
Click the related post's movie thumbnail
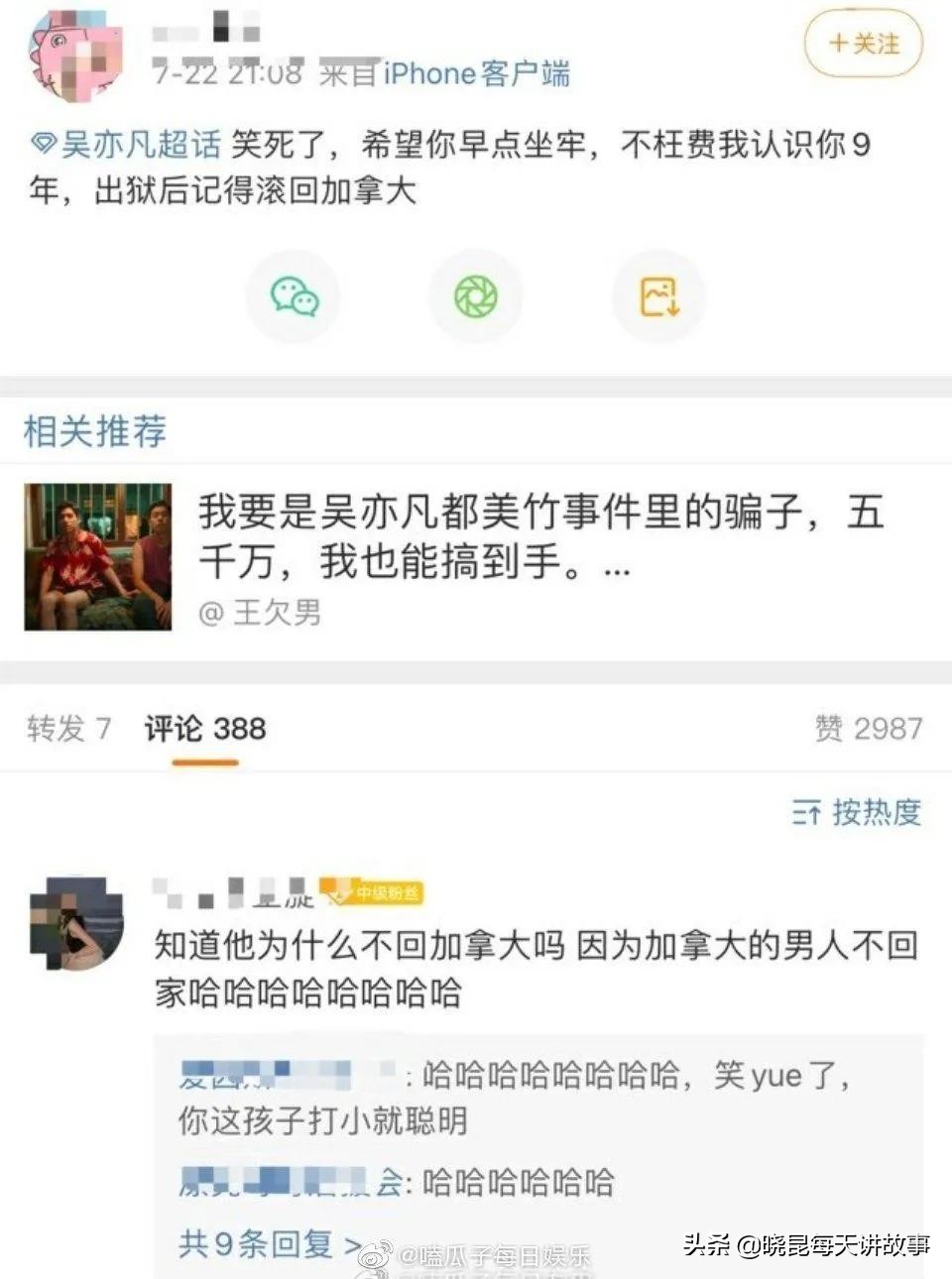click(96, 555)
